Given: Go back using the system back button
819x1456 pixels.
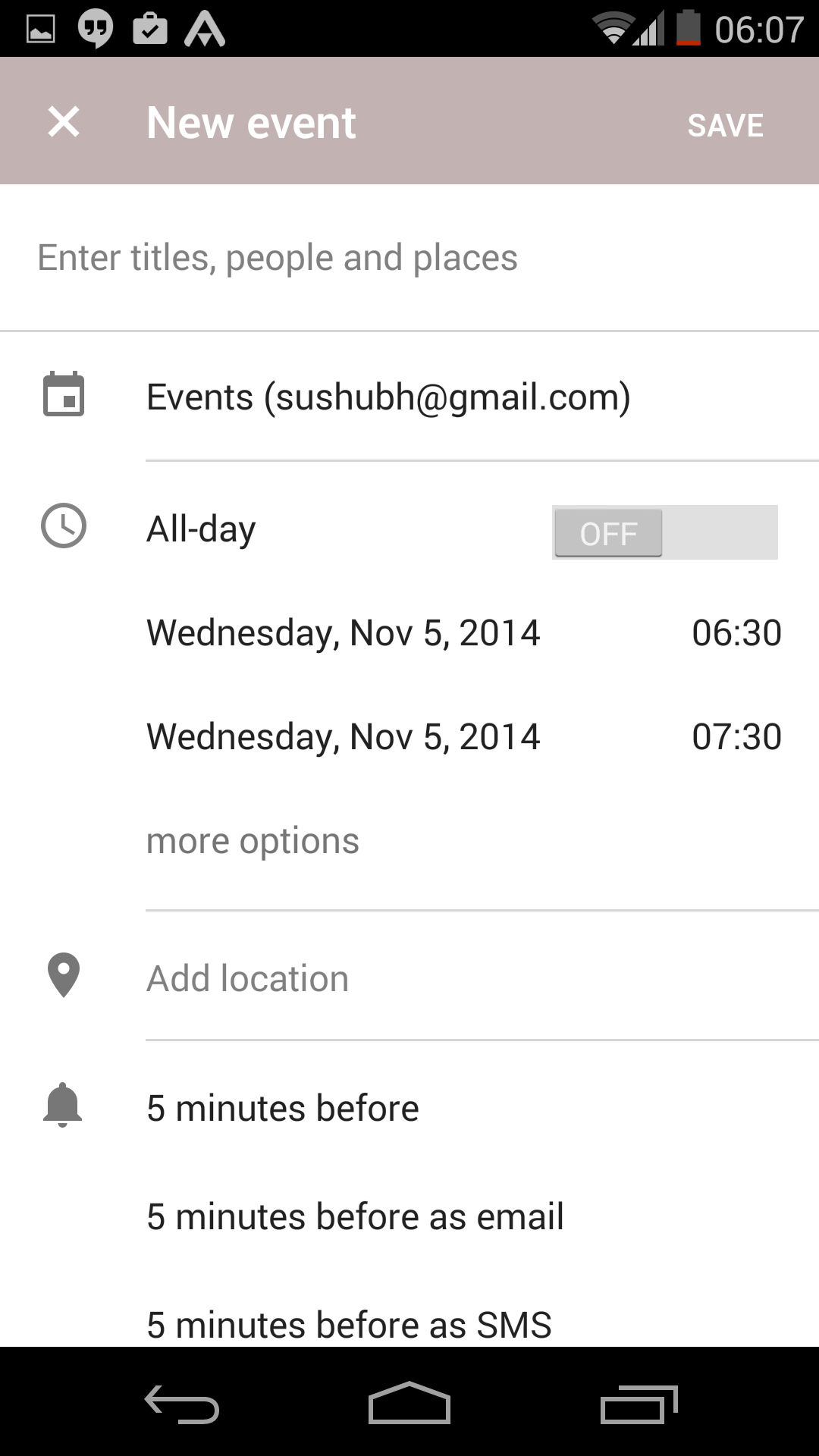Looking at the screenshot, I should click(x=182, y=1404).
